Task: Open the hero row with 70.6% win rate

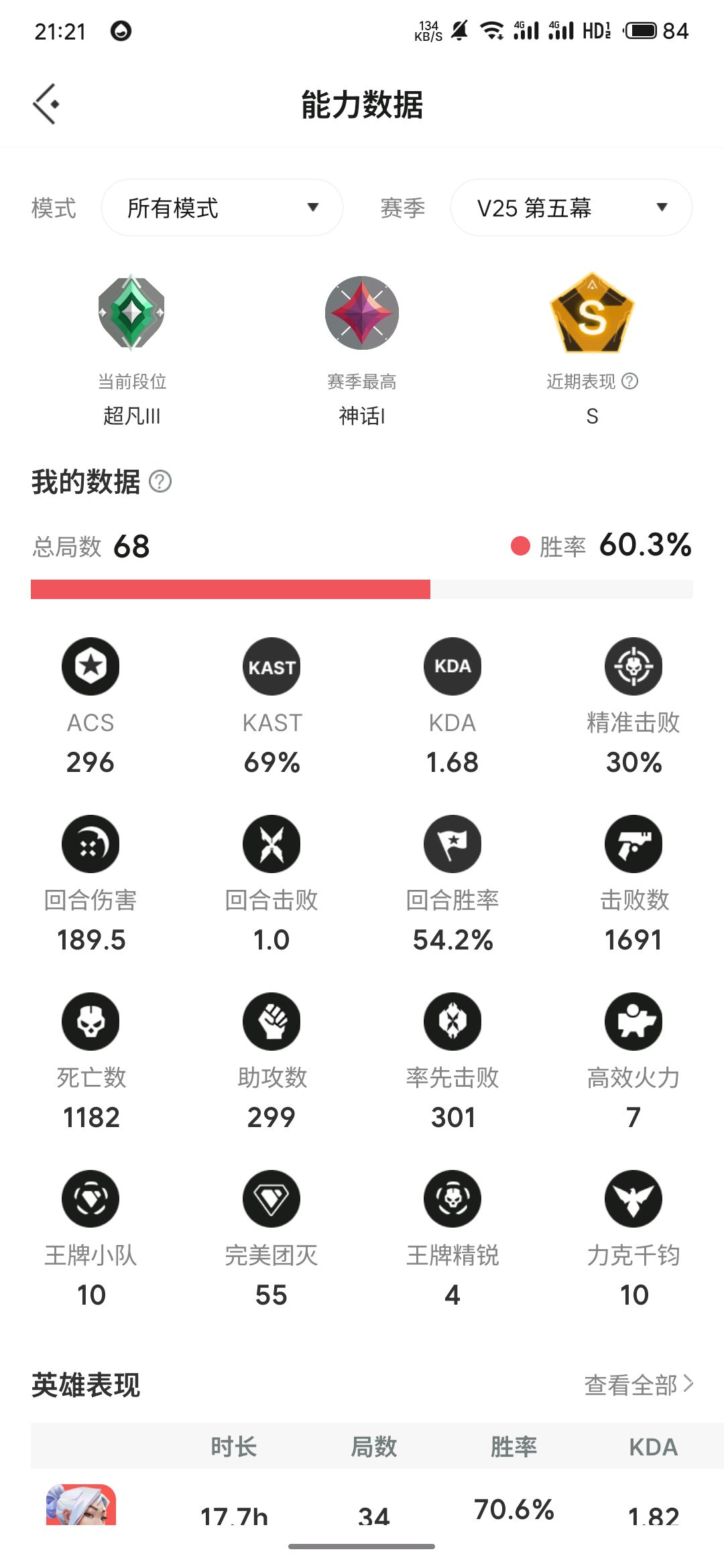Action: pos(362,1511)
